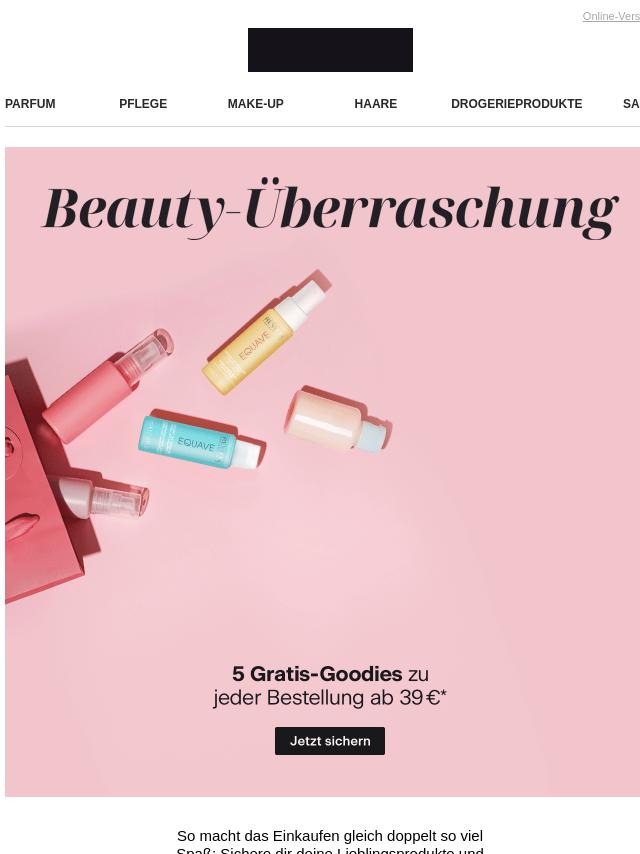640x854 pixels.
Task: Go to the PARFUM category
Action: (30, 104)
